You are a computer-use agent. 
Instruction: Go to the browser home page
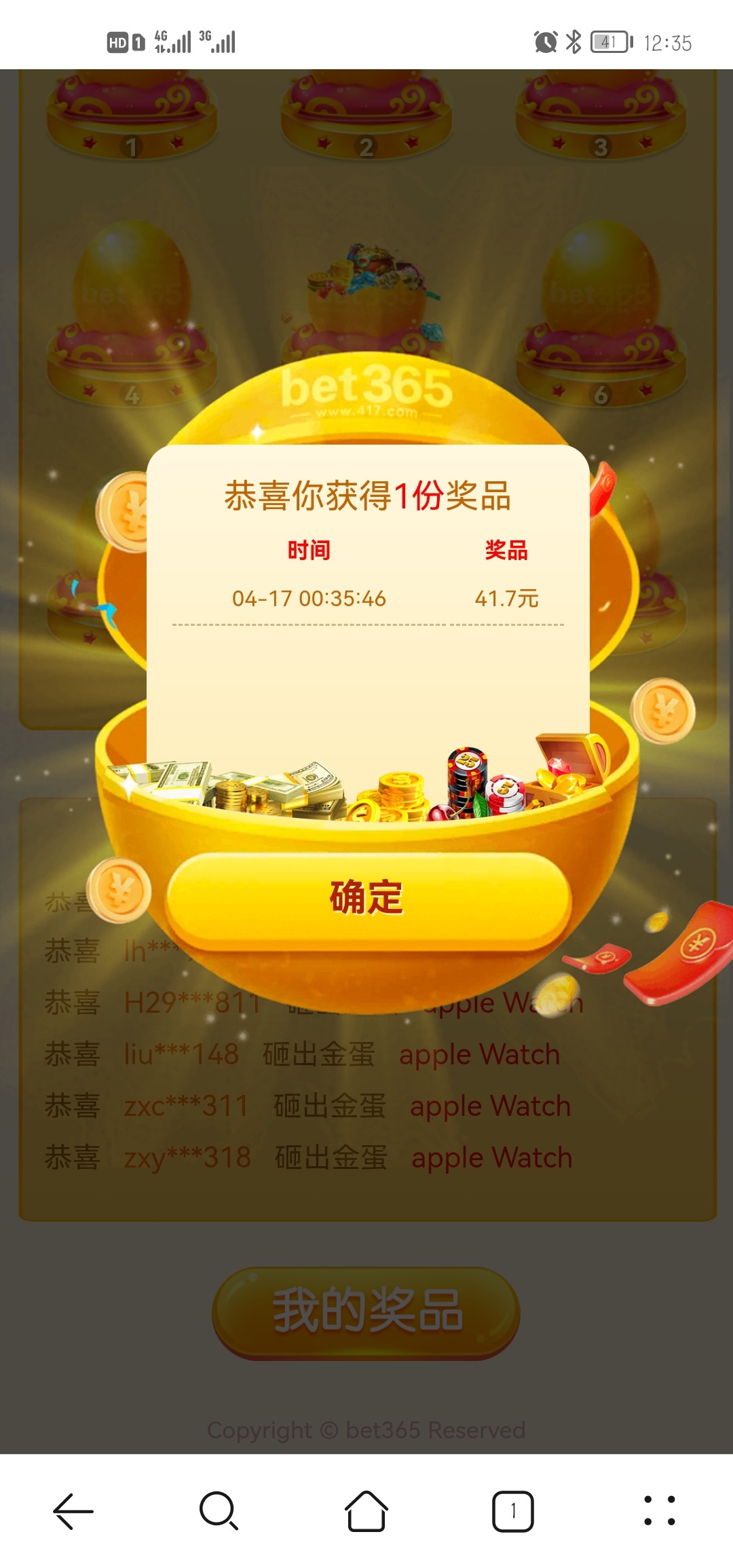[x=366, y=1511]
